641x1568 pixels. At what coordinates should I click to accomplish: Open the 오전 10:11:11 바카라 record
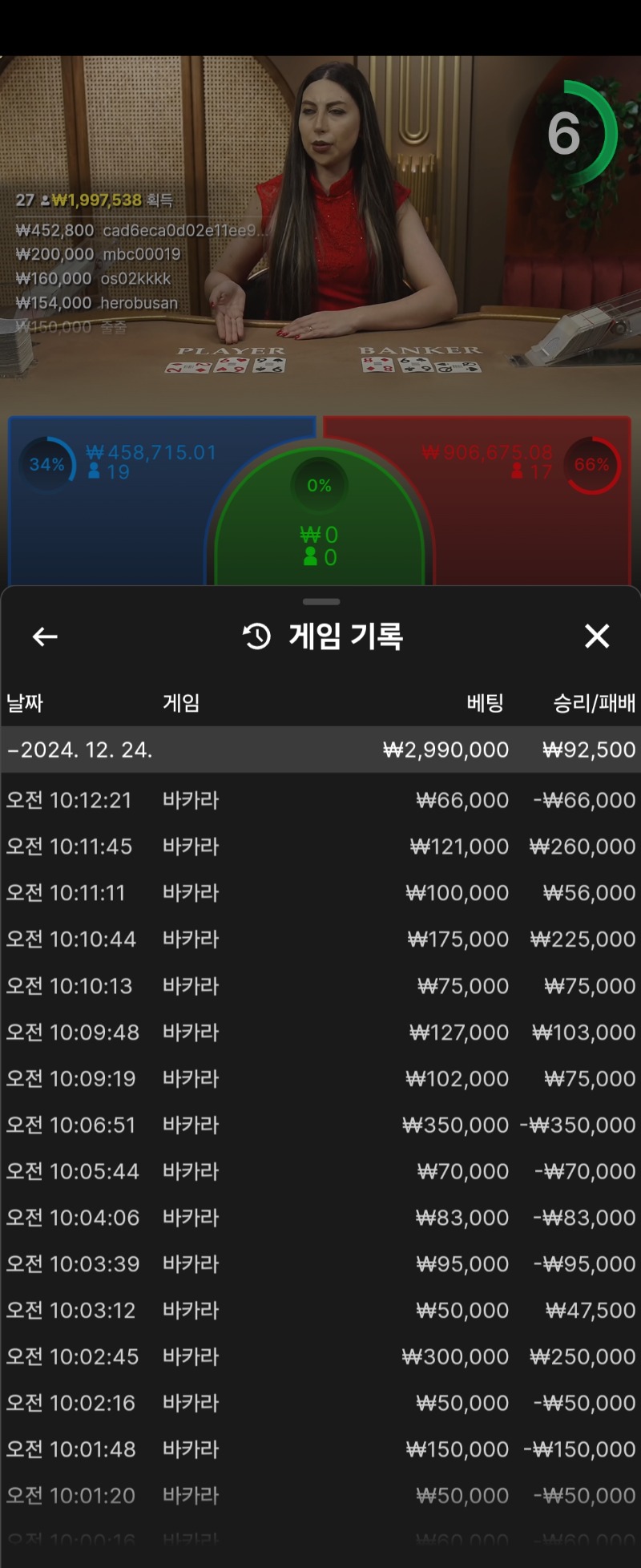320,893
